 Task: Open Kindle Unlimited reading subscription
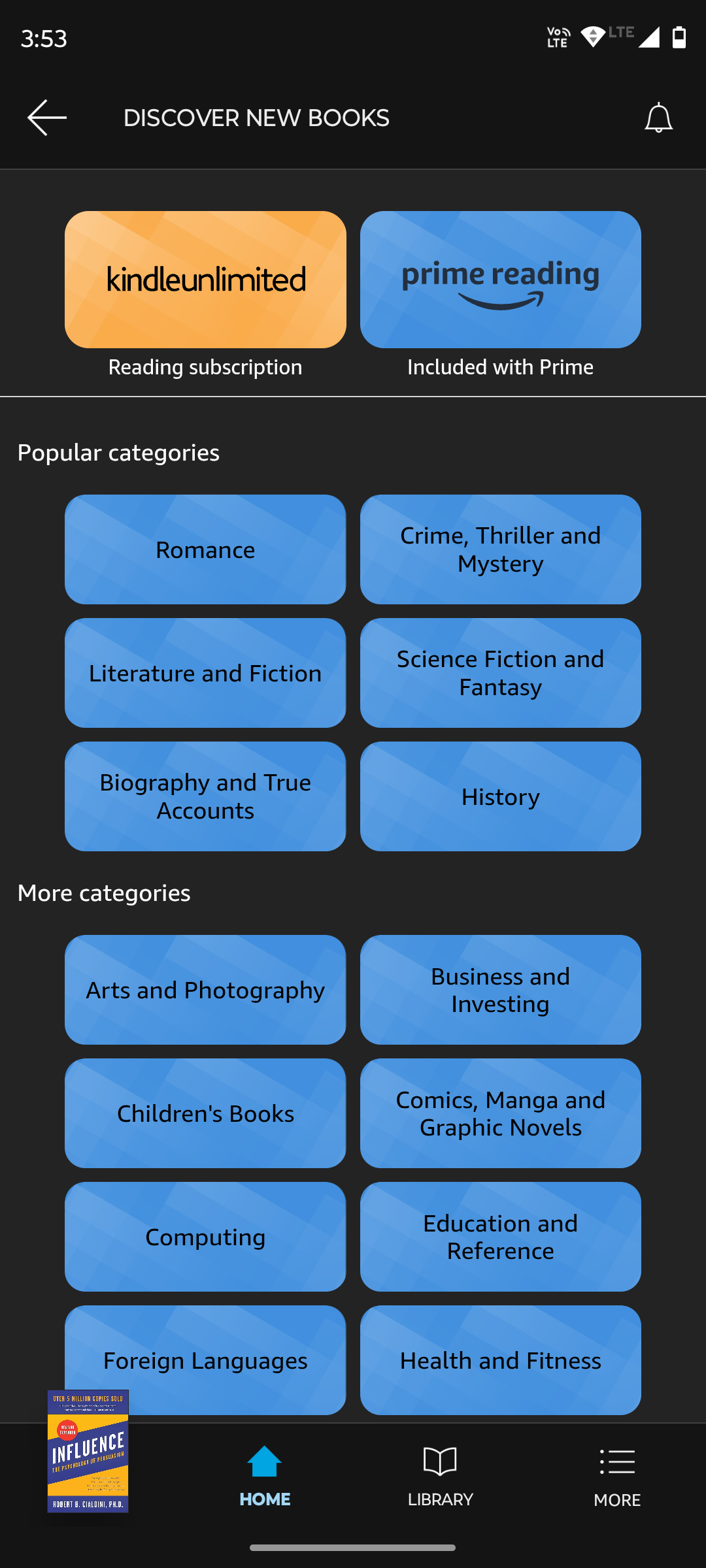(205, 280)
